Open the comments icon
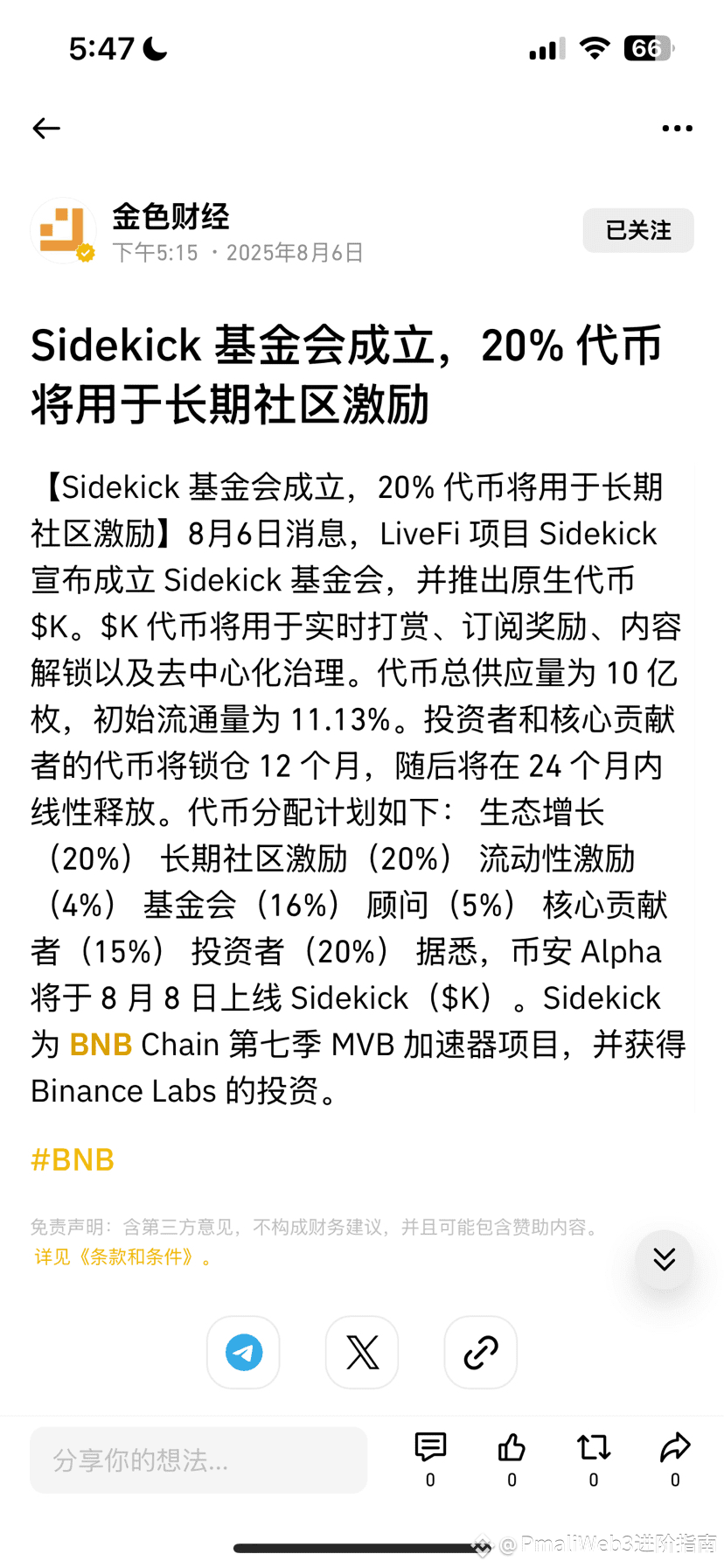The height and width of the screenshot is (1568, 724). point(430,1458)
